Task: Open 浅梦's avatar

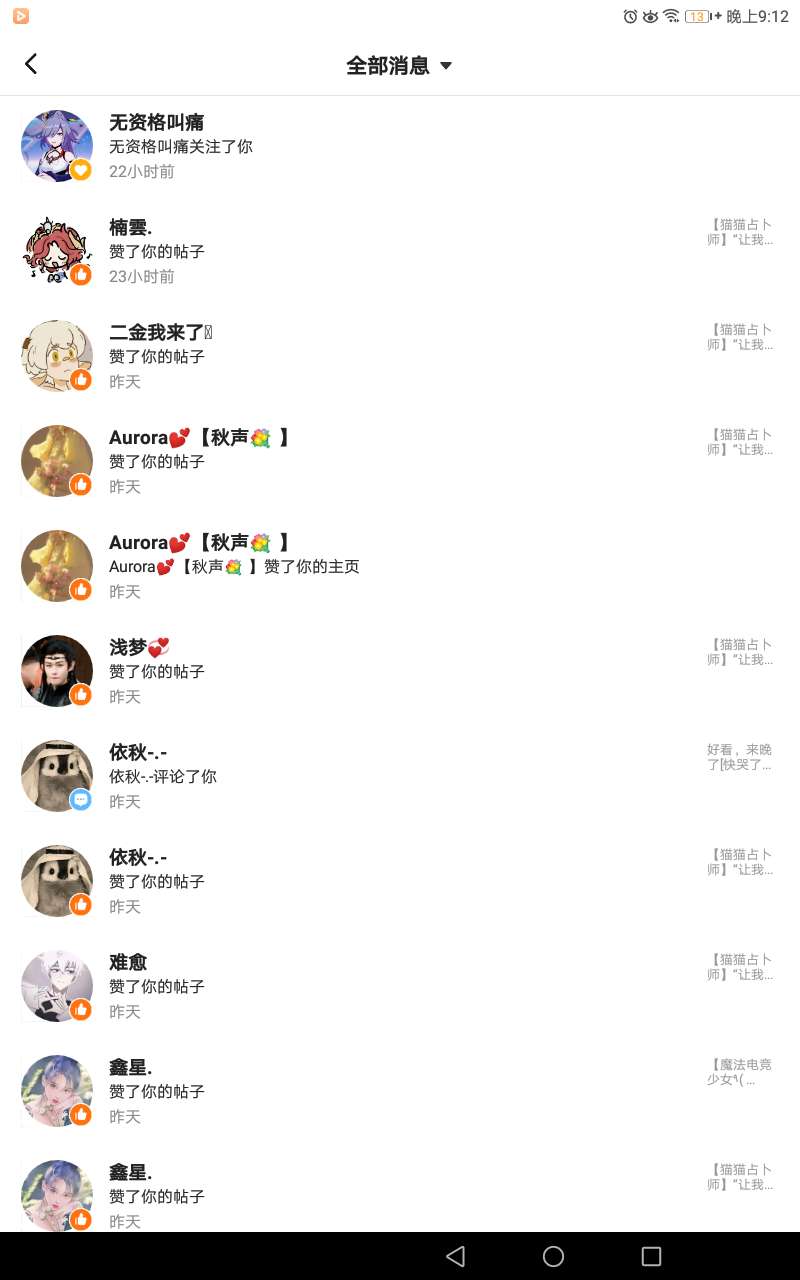Action: pyautogui.click(x=57, y=671)
